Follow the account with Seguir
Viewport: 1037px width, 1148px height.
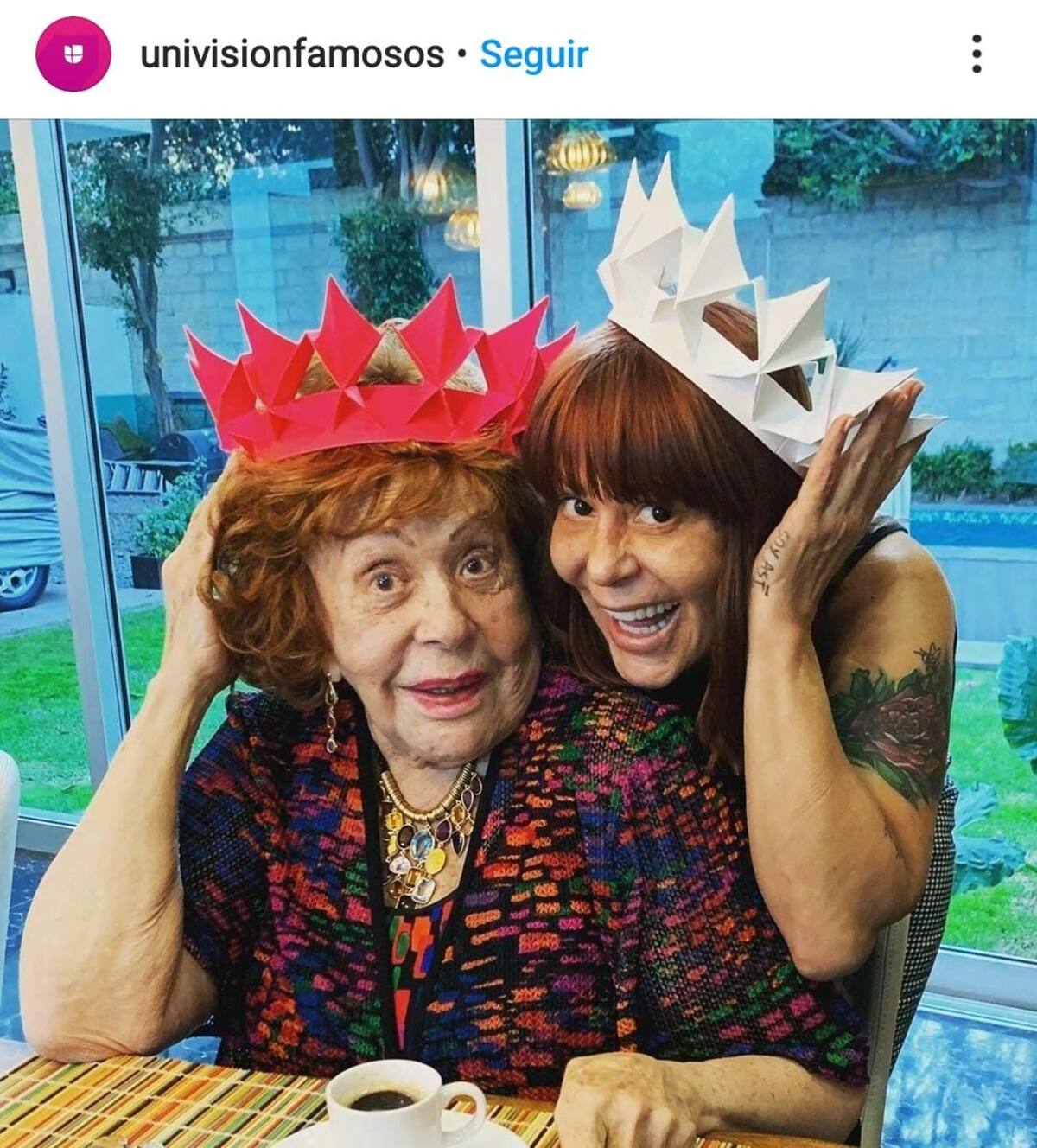(x=534, y=54)
